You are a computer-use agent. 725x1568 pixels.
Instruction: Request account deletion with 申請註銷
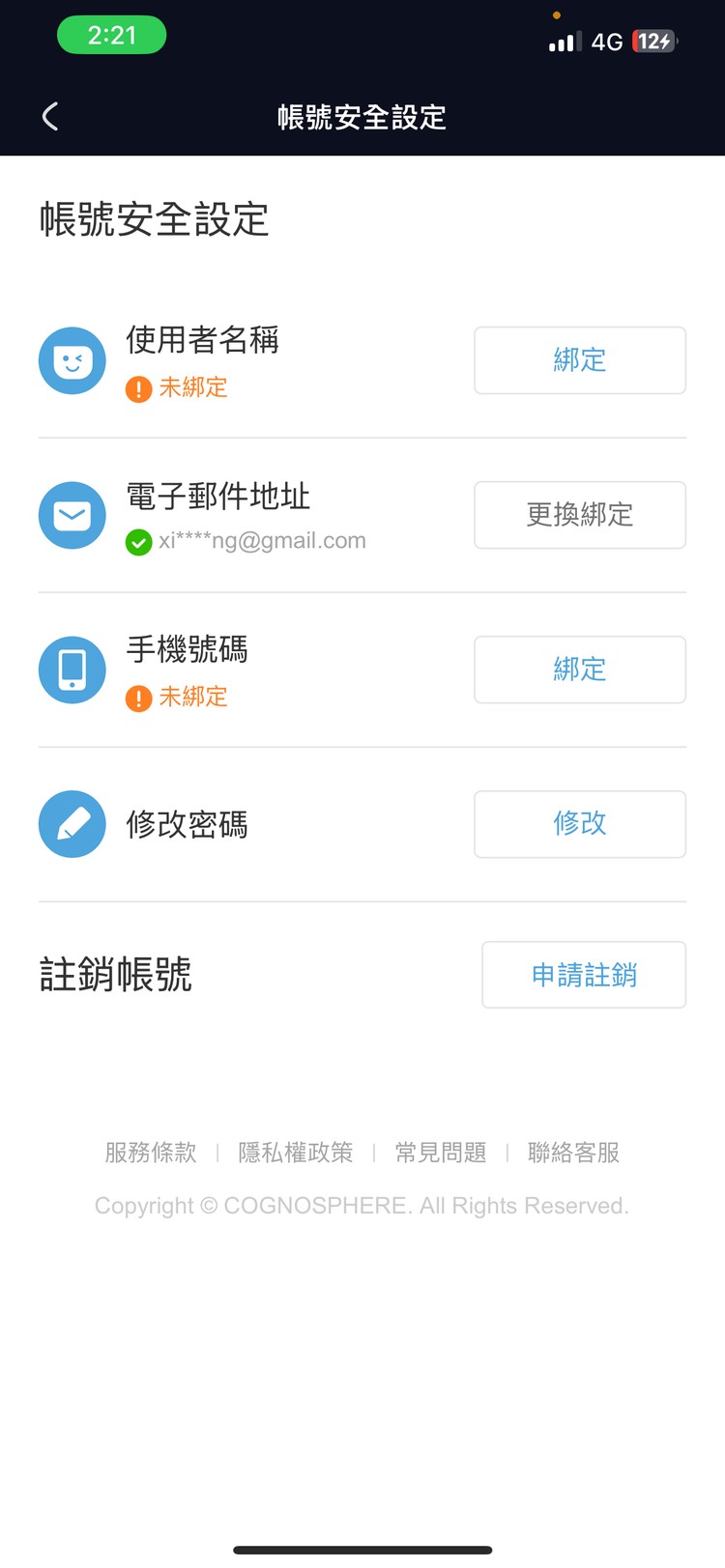tap(584, 975)
